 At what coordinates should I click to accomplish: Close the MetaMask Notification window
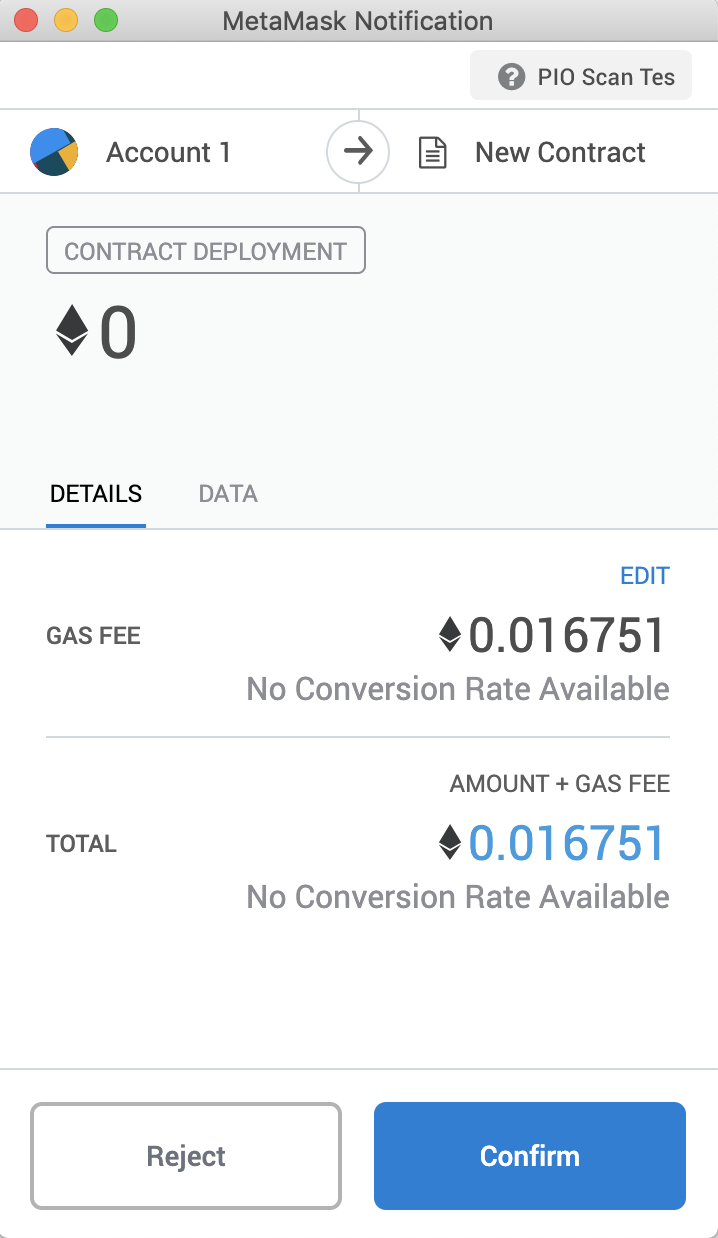point(26,20)
